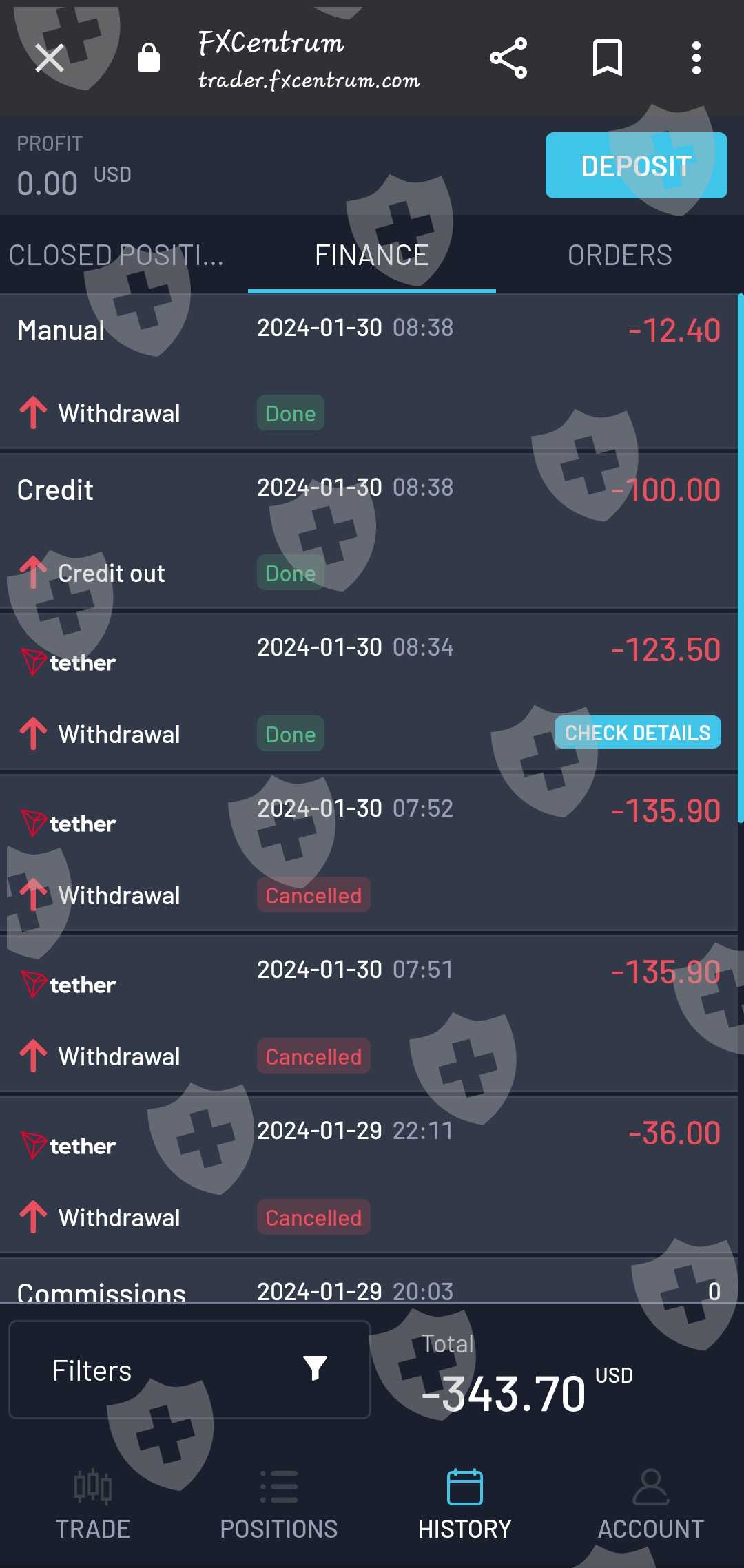Viewport: 744px width, 1568px height.
Task: Select the Finance tab
Action: coord(372,255)
